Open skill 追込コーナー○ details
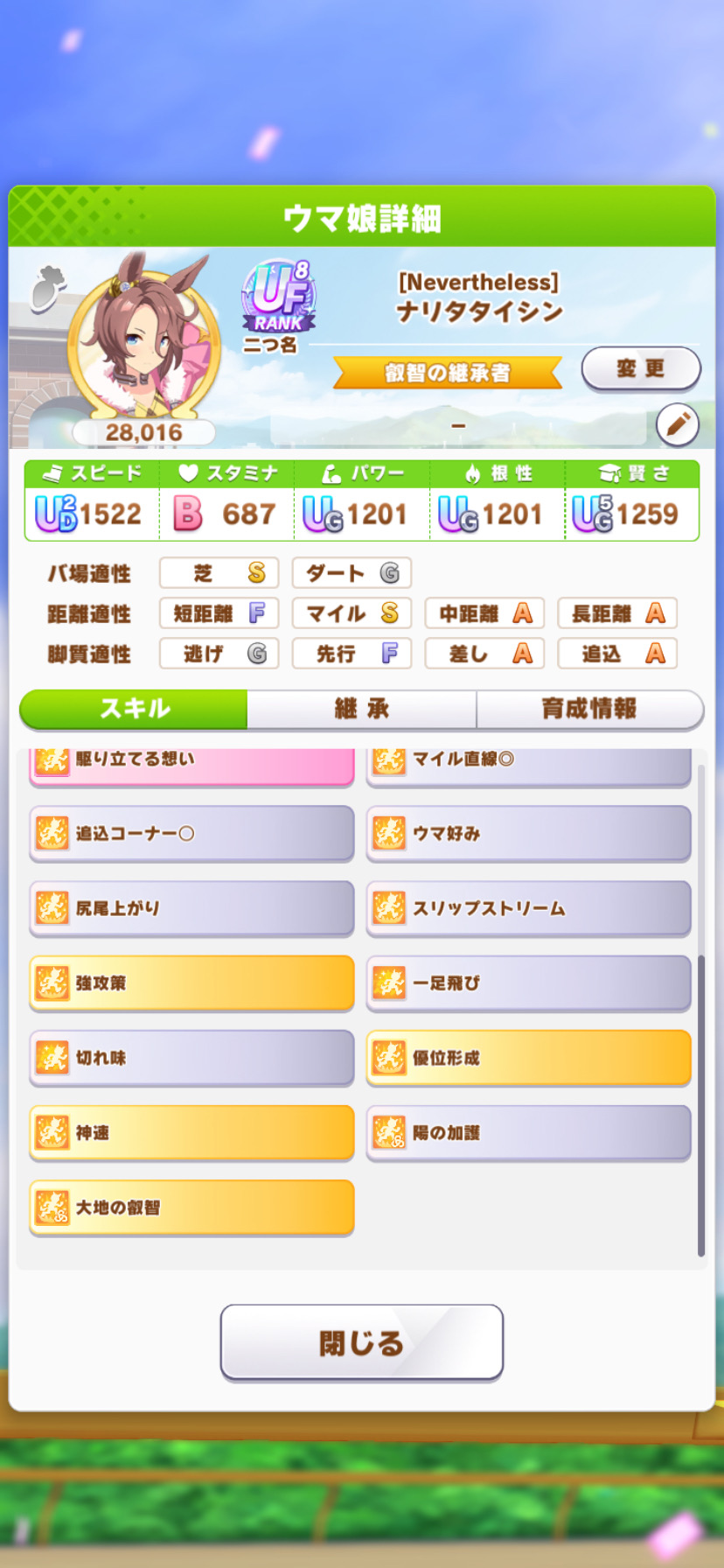 (x=191, y=833)
